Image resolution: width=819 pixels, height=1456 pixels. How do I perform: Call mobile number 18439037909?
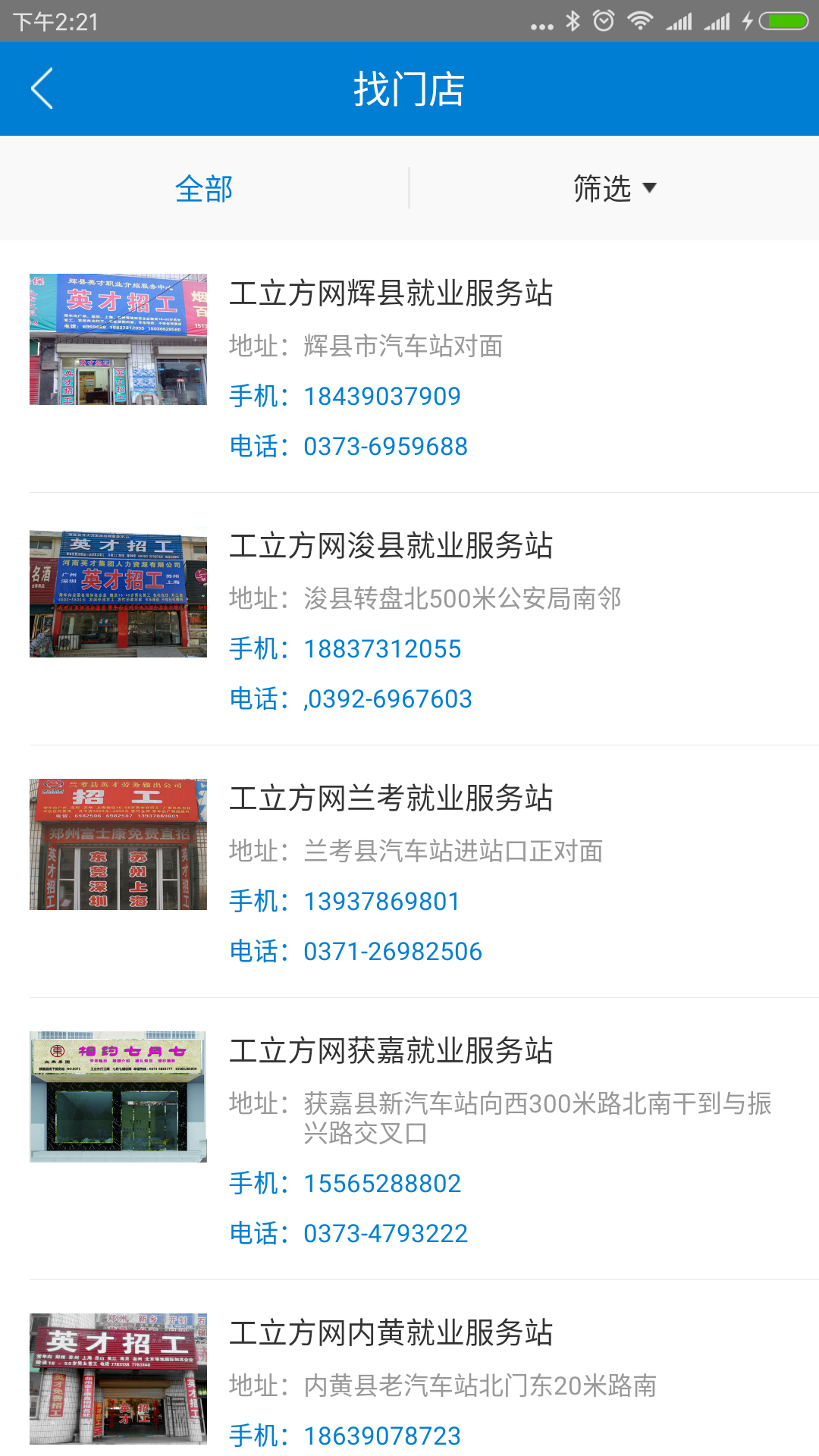(381, 396)
